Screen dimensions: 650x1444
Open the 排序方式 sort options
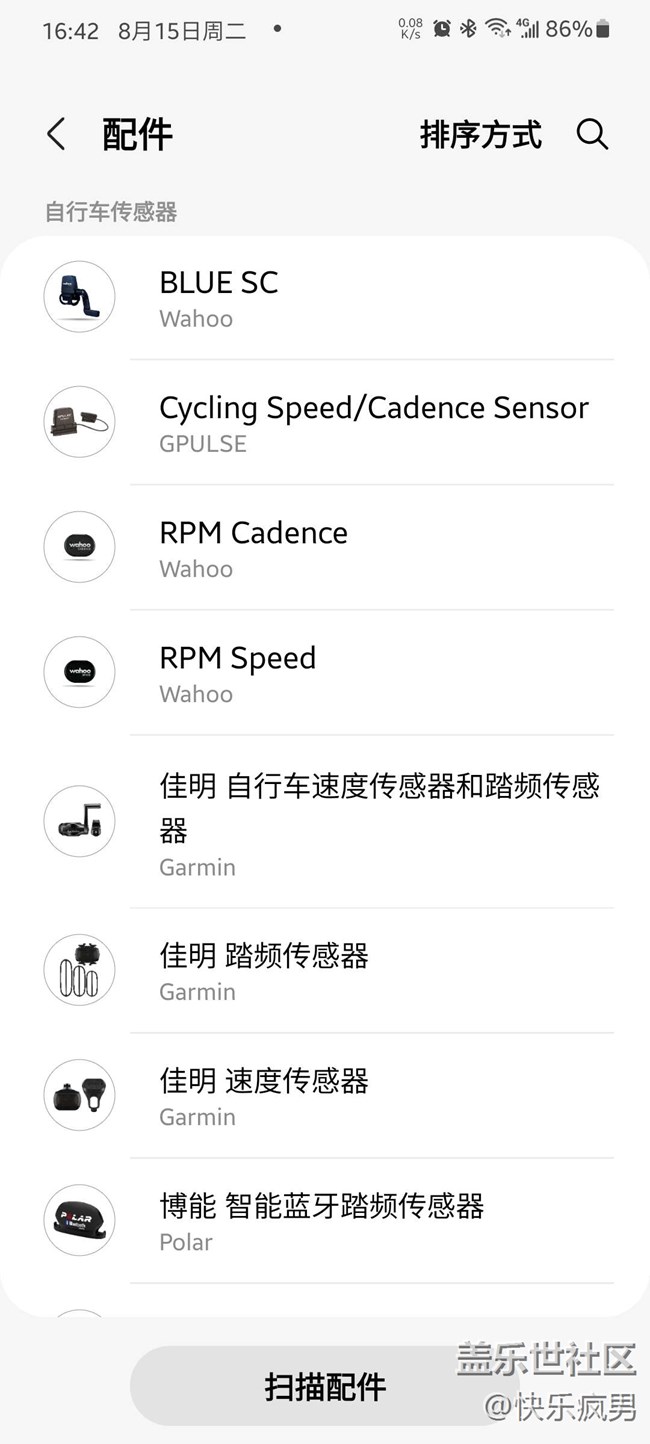tap(480, 134)
